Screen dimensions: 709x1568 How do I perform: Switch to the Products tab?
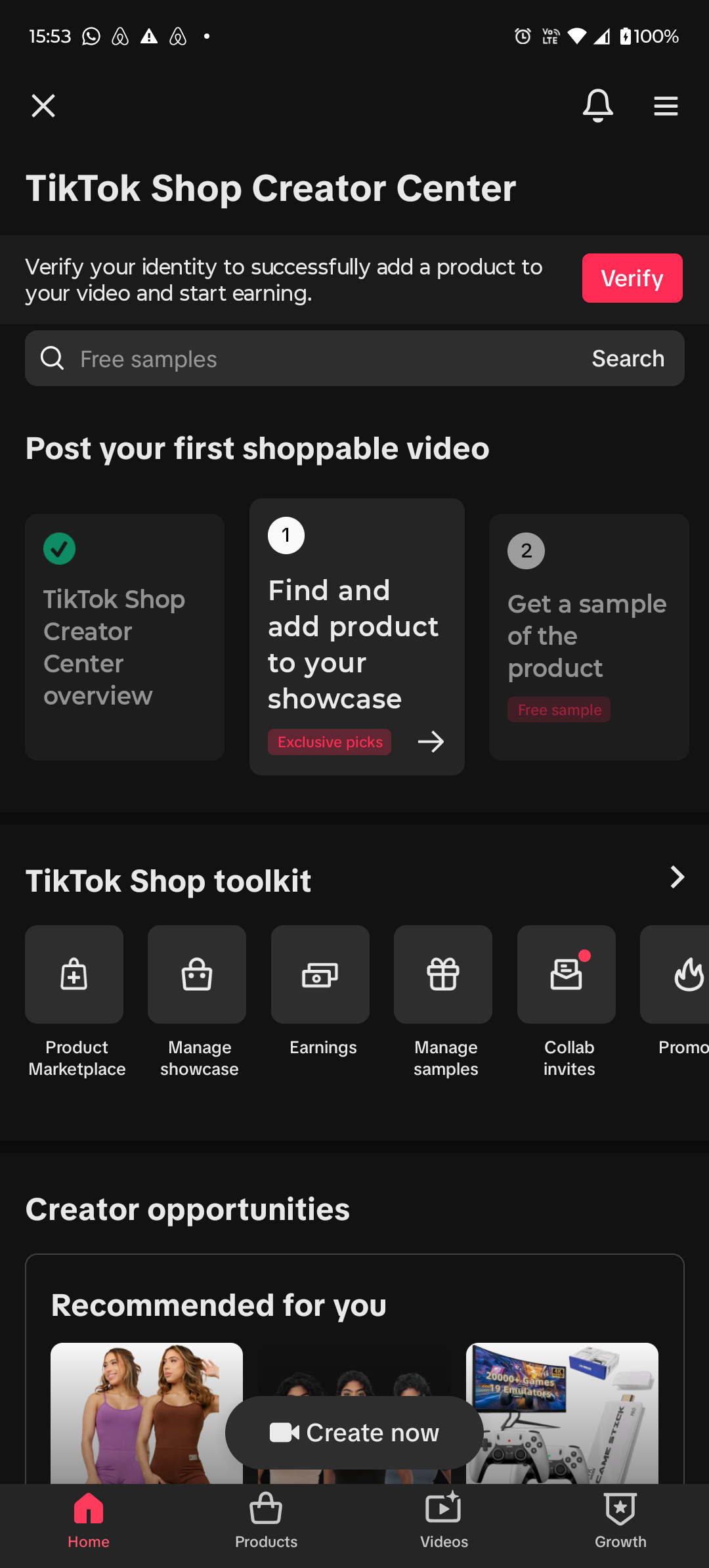[266, 1520]
